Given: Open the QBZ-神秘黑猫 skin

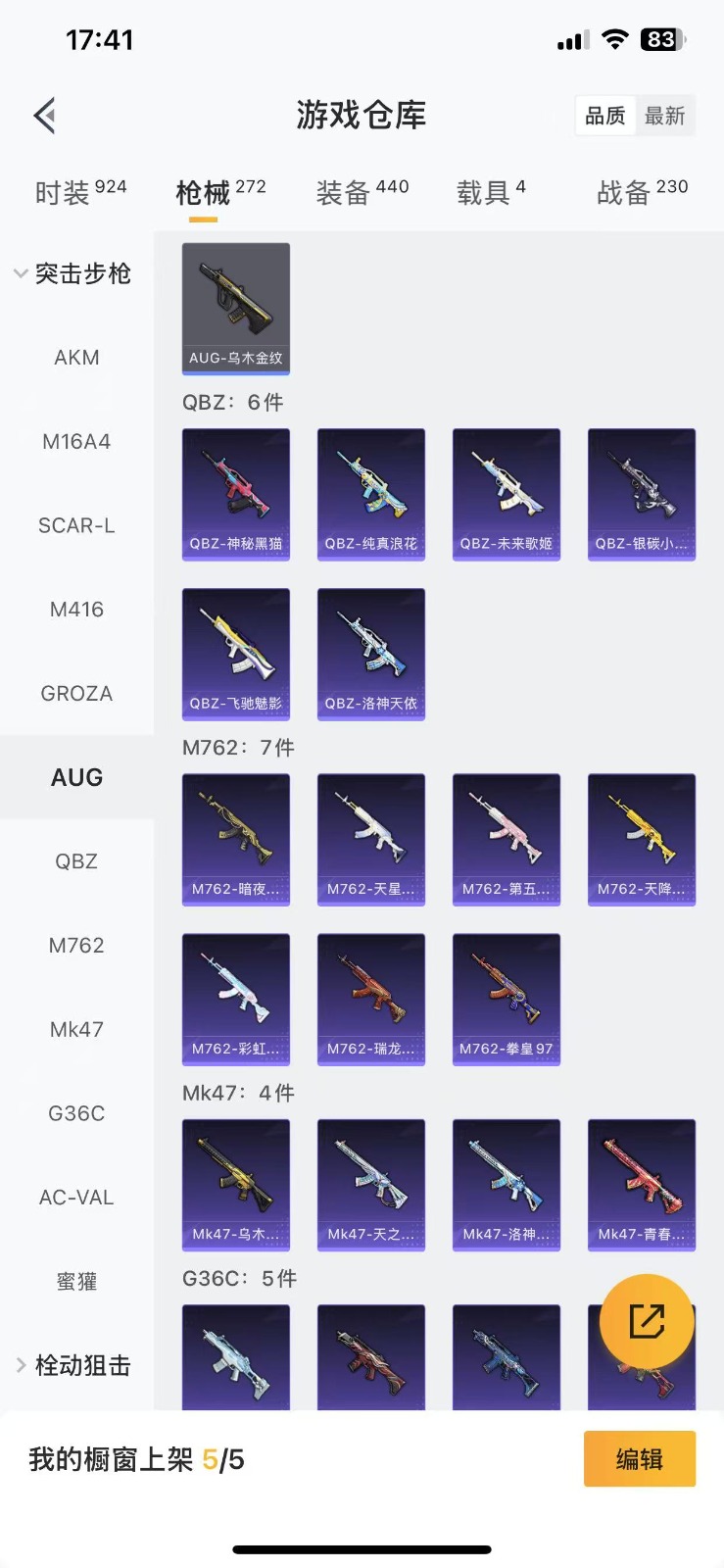Looking at the screenshot, I should click(x=236, y=494).
